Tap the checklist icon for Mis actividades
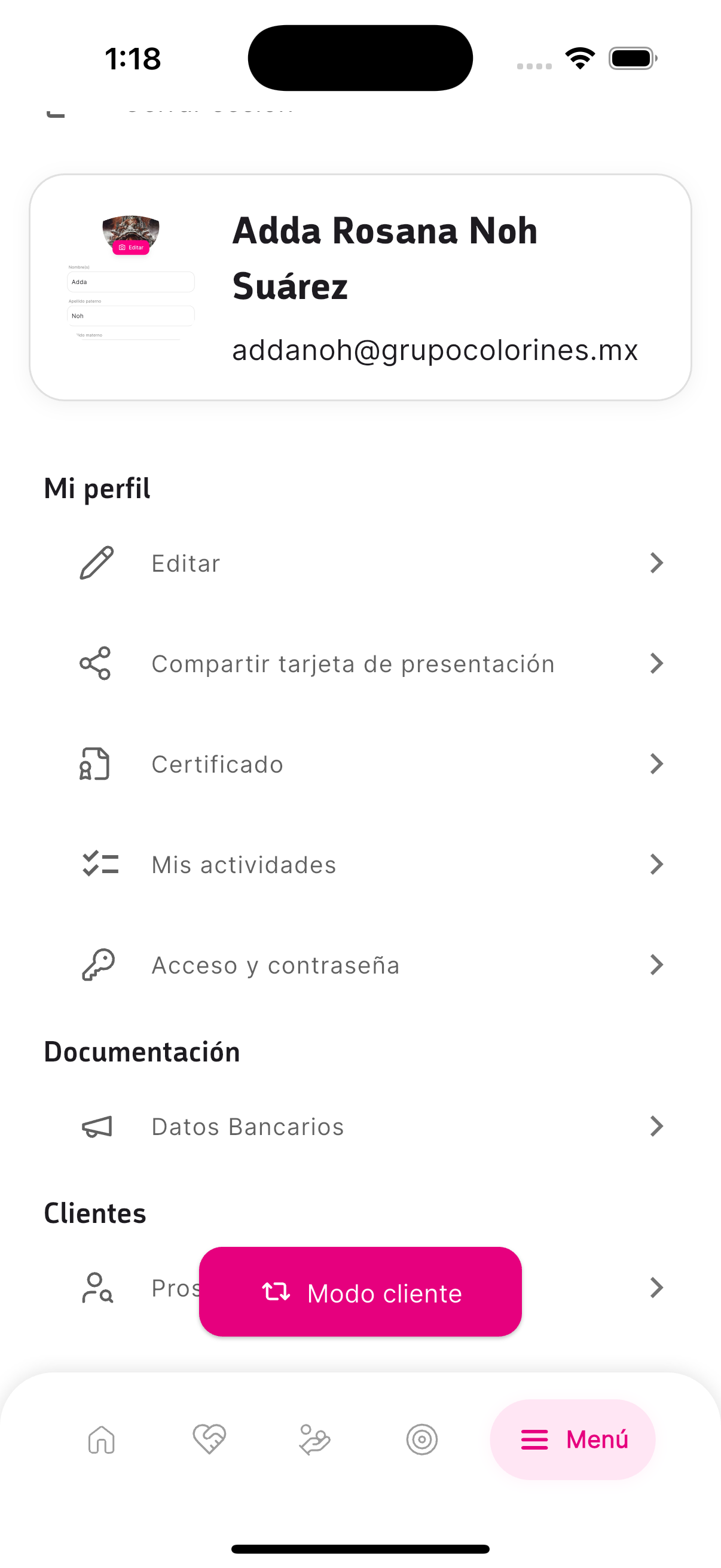The width and height of the screenshot is (721, 1568). pos(100,864)
